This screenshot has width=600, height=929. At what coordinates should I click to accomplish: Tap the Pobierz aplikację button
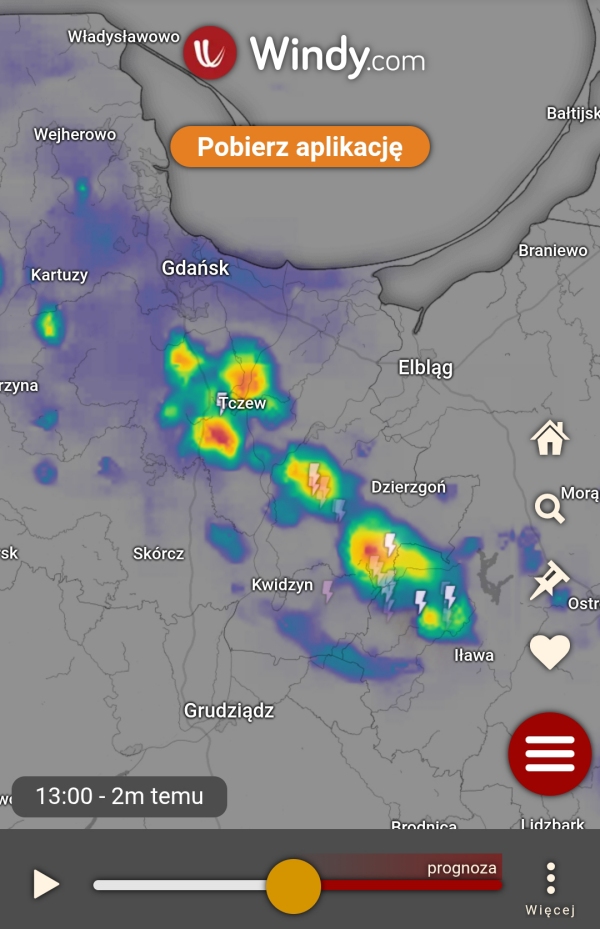tap(300, 147)
